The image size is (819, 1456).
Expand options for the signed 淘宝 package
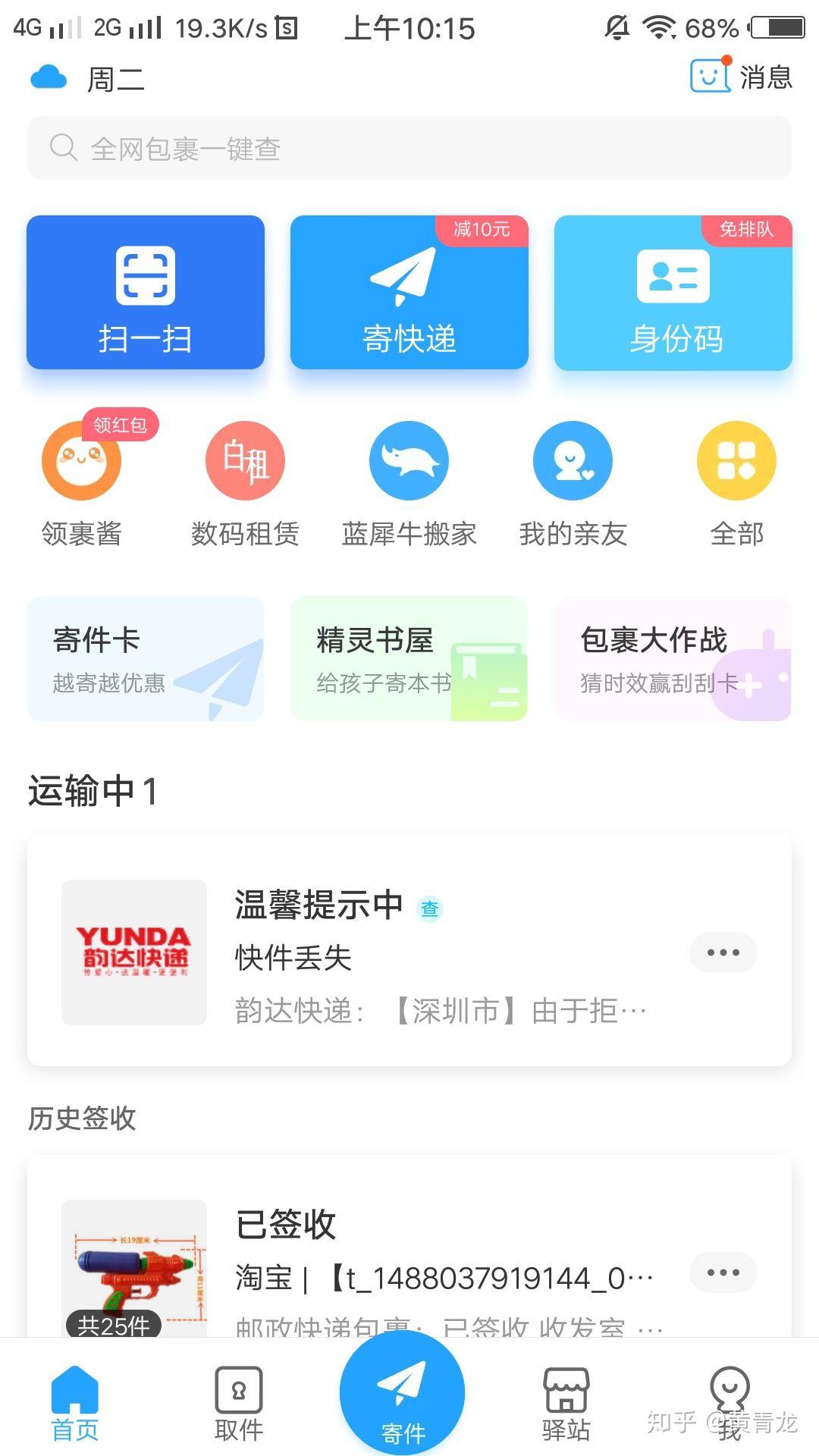722,1272
